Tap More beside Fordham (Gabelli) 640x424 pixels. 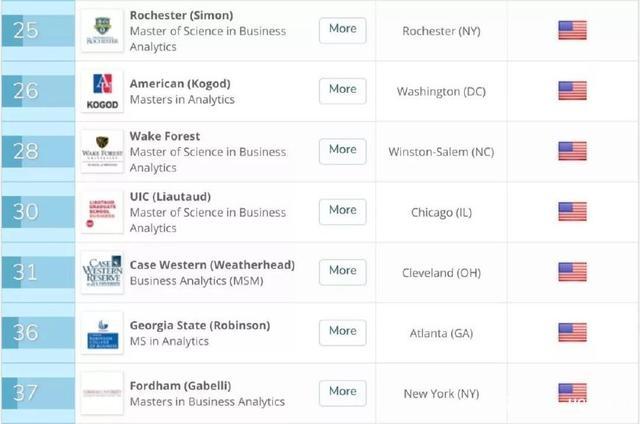pyautogui.click(x=342, y=392)
